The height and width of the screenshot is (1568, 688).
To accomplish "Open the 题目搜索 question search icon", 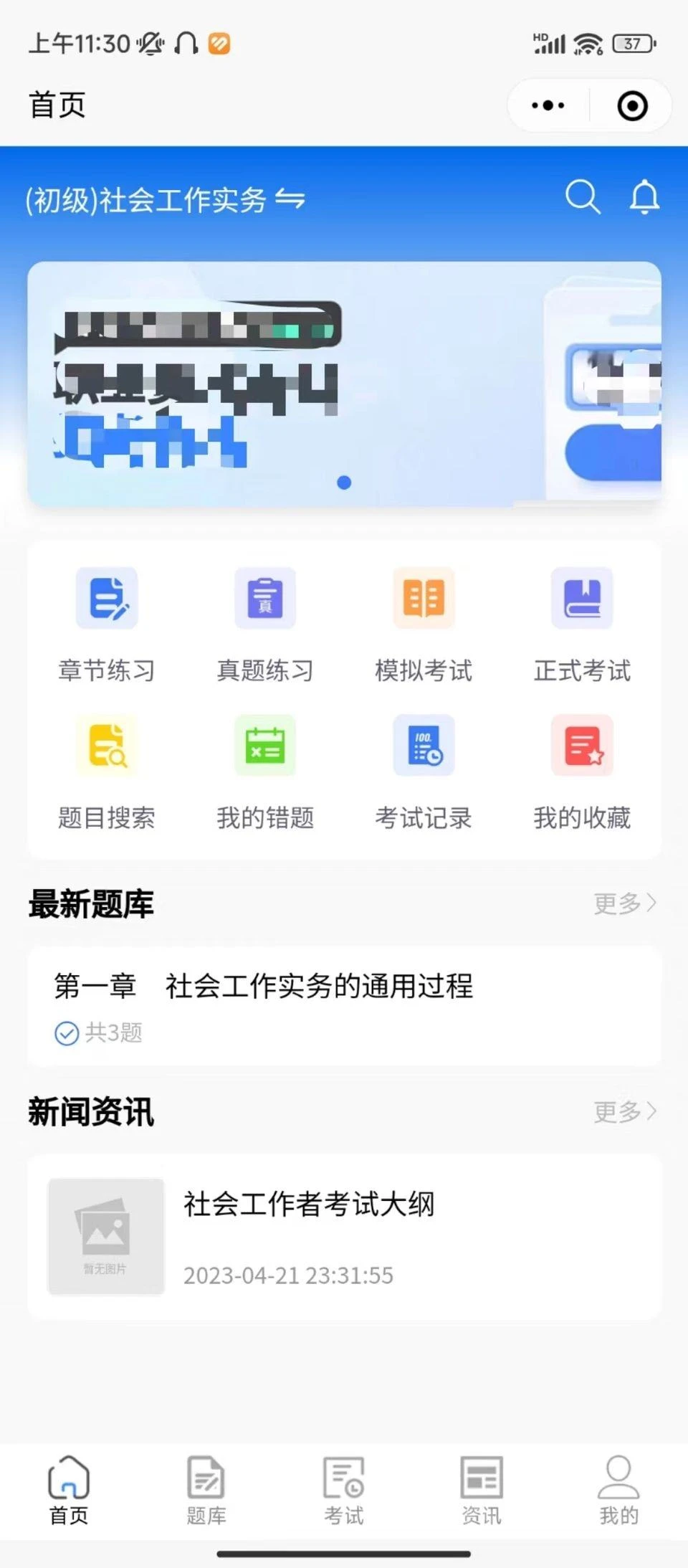I will (x=106, y=771).
